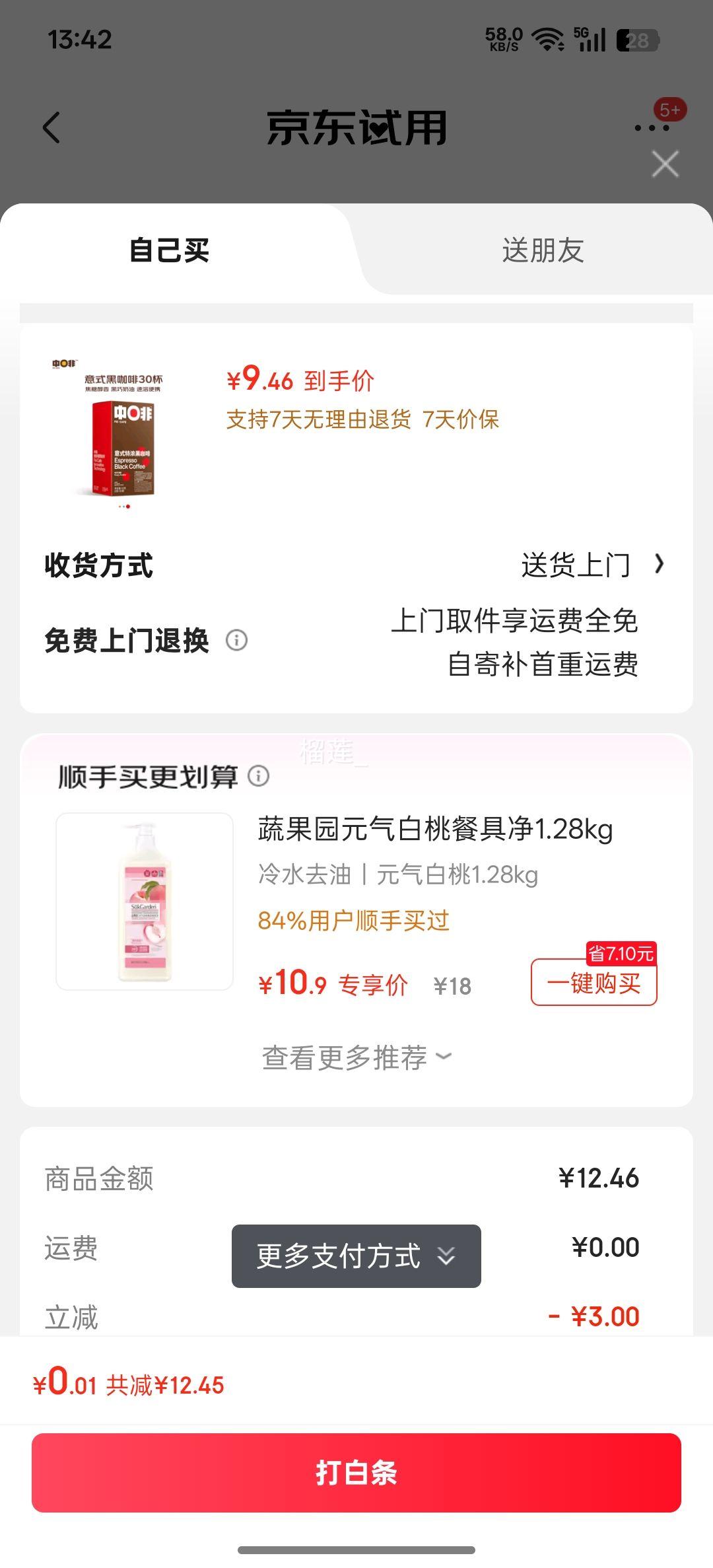Close the checkout sheet with the X icon
This screenshot has width=713, height=1568.
tap(664, 163)
